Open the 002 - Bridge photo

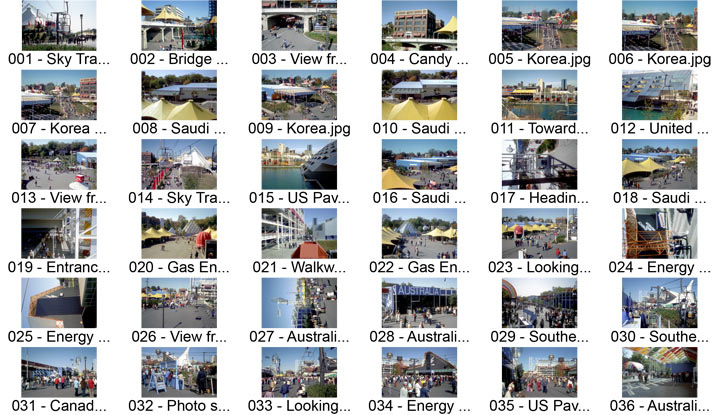[x=179, y=26]
